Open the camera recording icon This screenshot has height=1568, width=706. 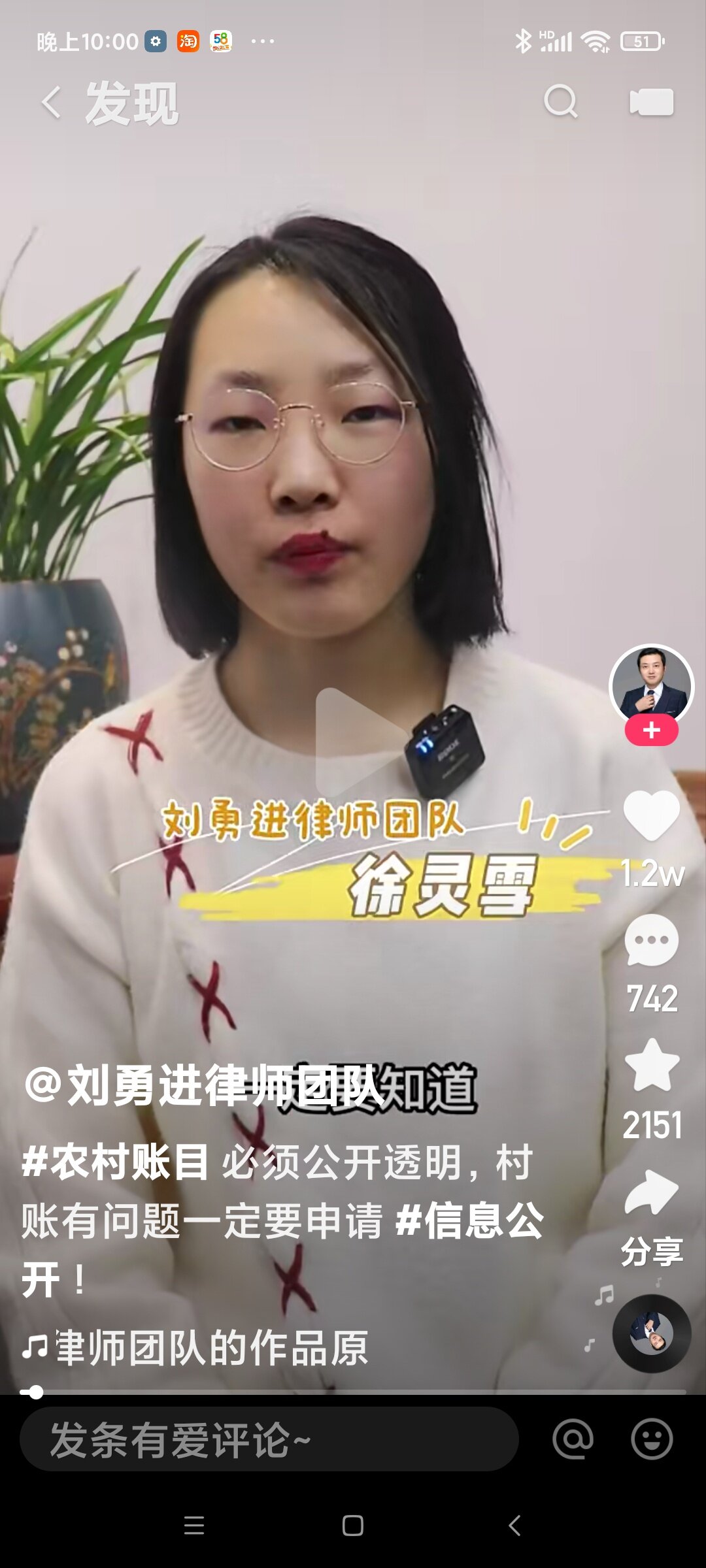tap(651, 102)
